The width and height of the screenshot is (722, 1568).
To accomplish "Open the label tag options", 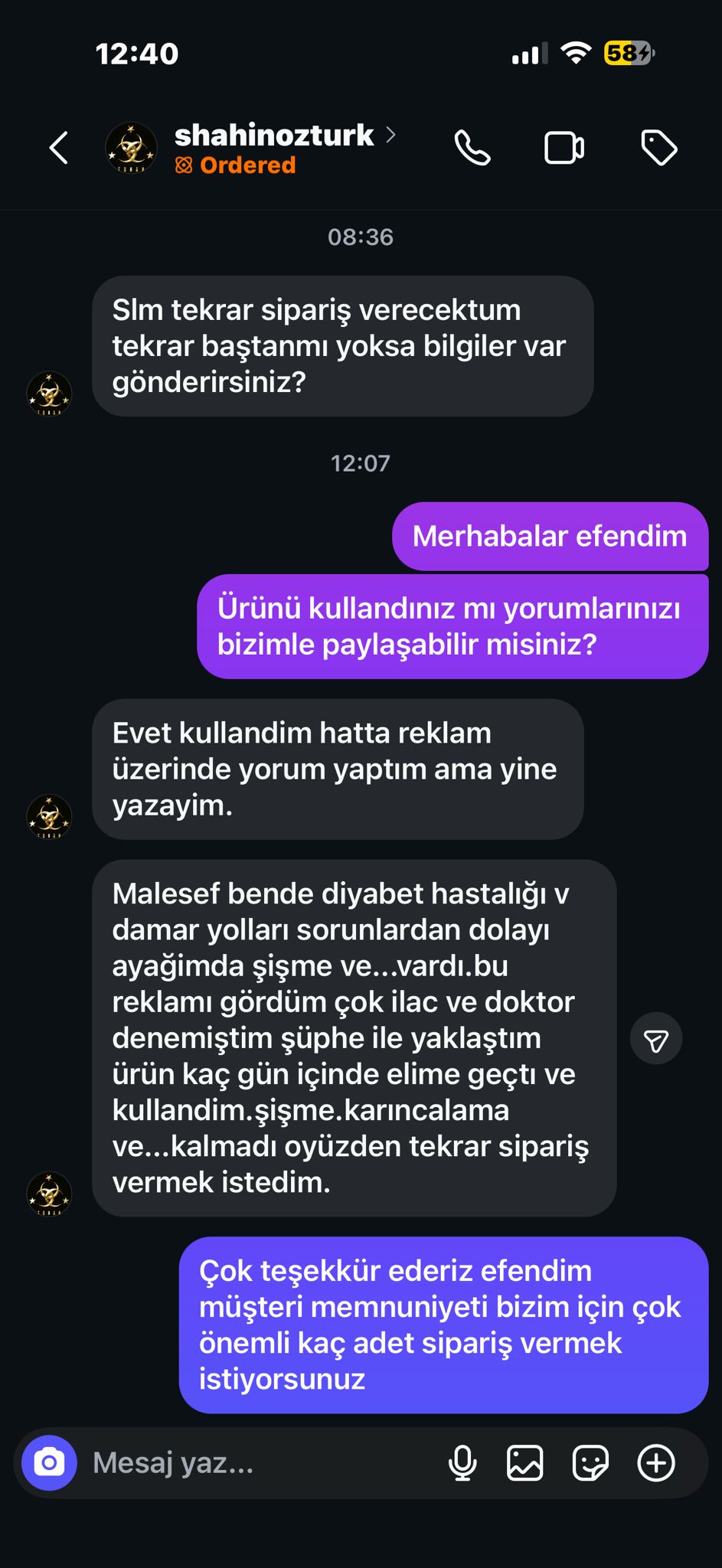I will point(658,148).
